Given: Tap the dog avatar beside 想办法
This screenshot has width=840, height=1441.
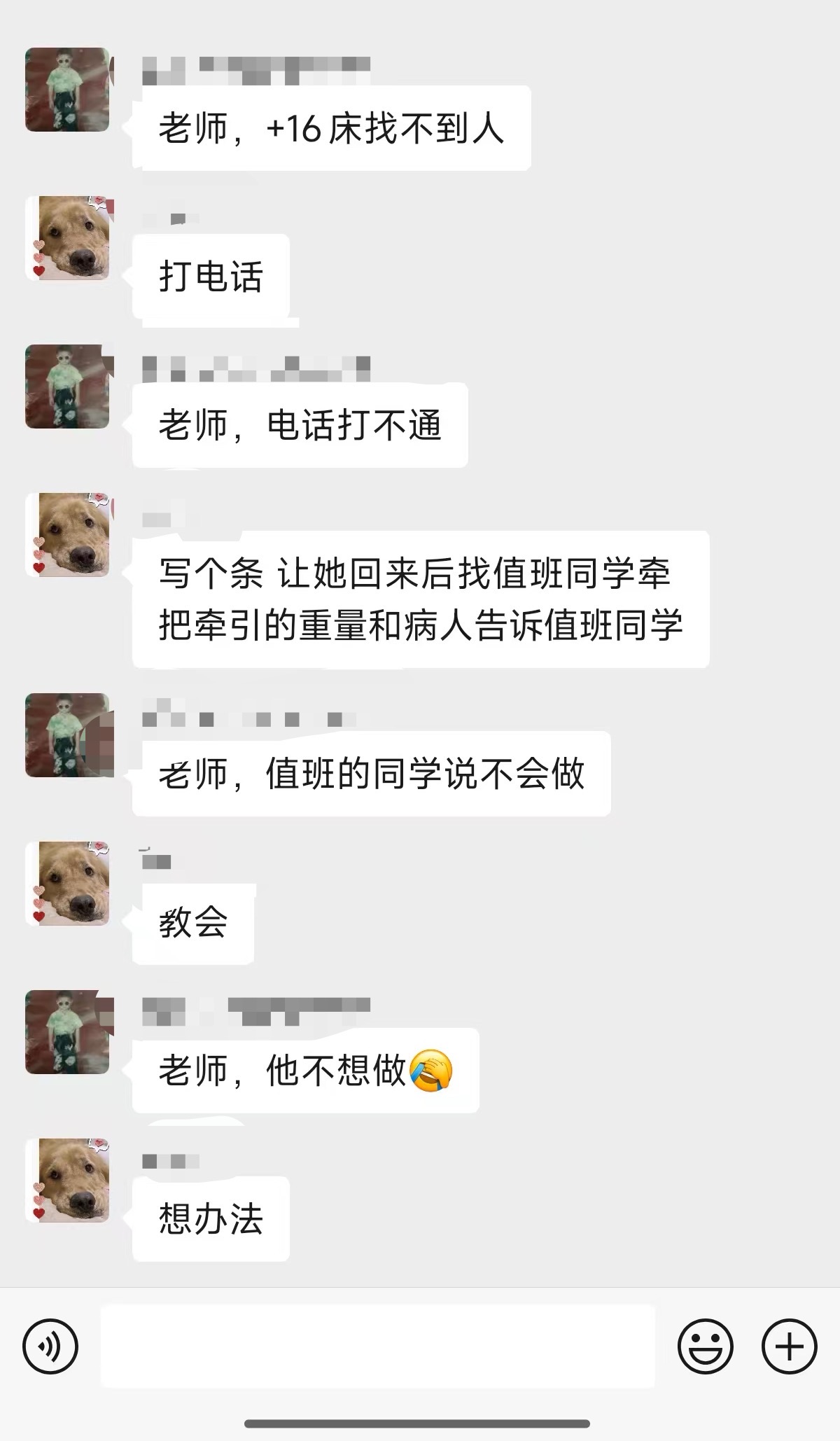Looking at the screenshot, I should pyautogui.click(x=67, y=1180).
